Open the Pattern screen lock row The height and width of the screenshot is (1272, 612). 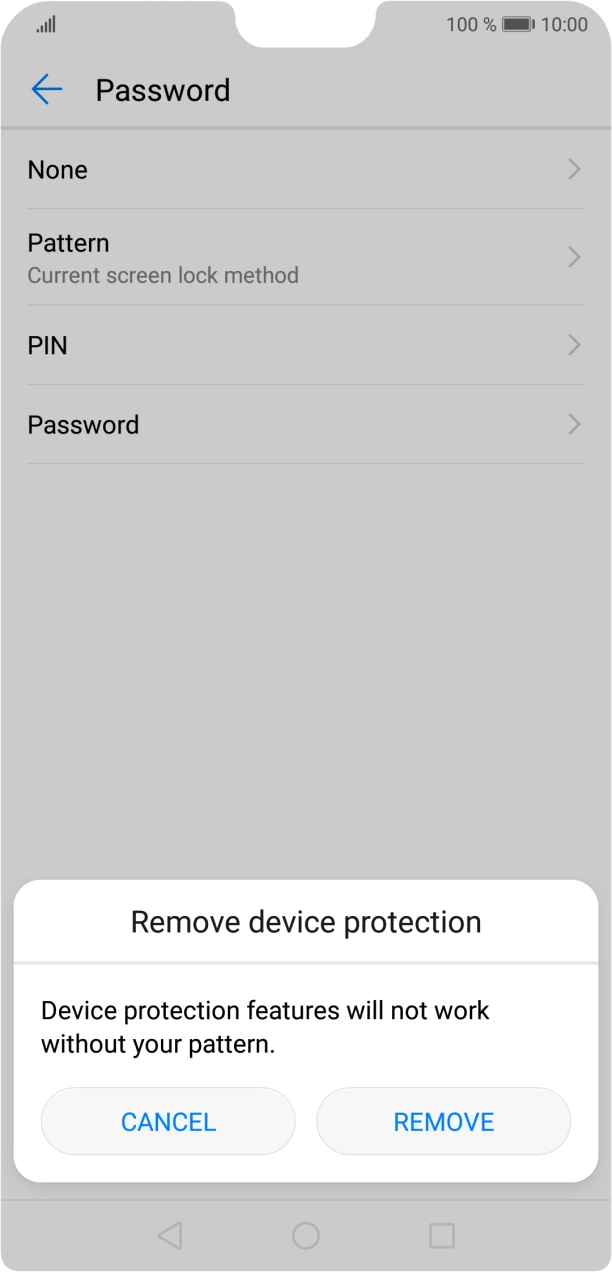[306, 258]
